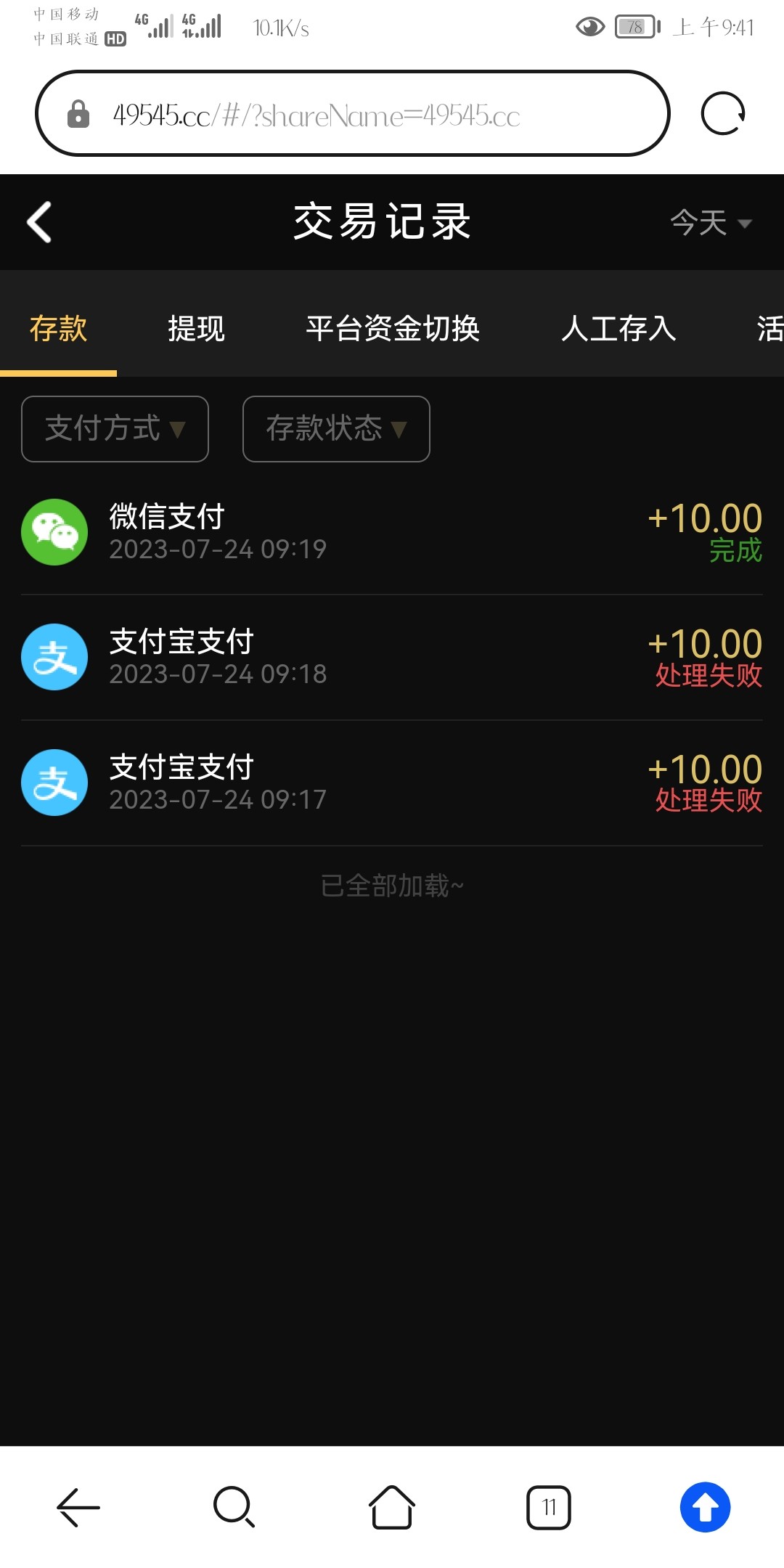Image resolution: width=784 pixels, height=1568 pixels.
Task: Expand the 存款状态 deposit status filter
Action: click(x=335, y=429)
